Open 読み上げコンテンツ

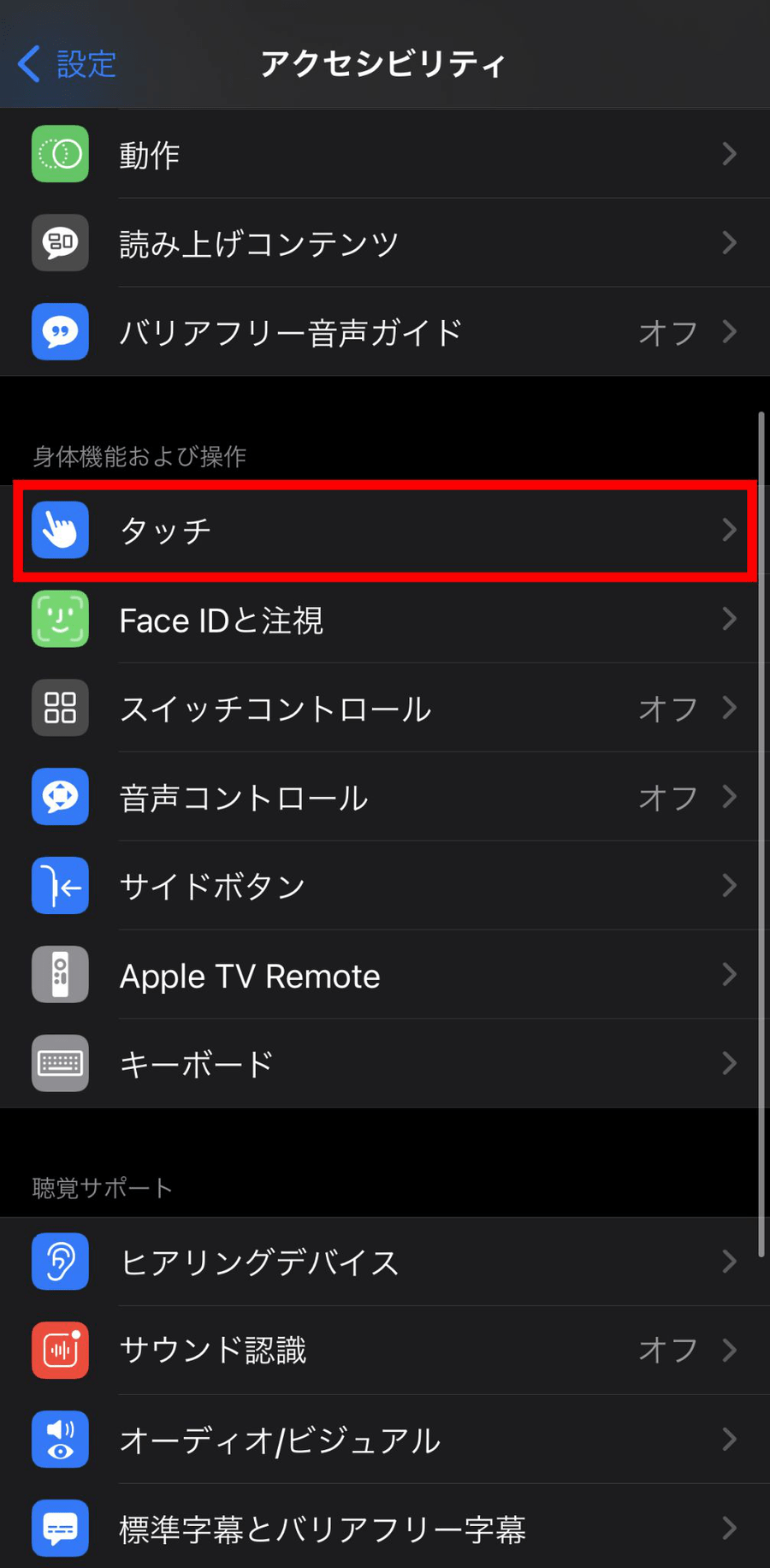pos(385,243)
